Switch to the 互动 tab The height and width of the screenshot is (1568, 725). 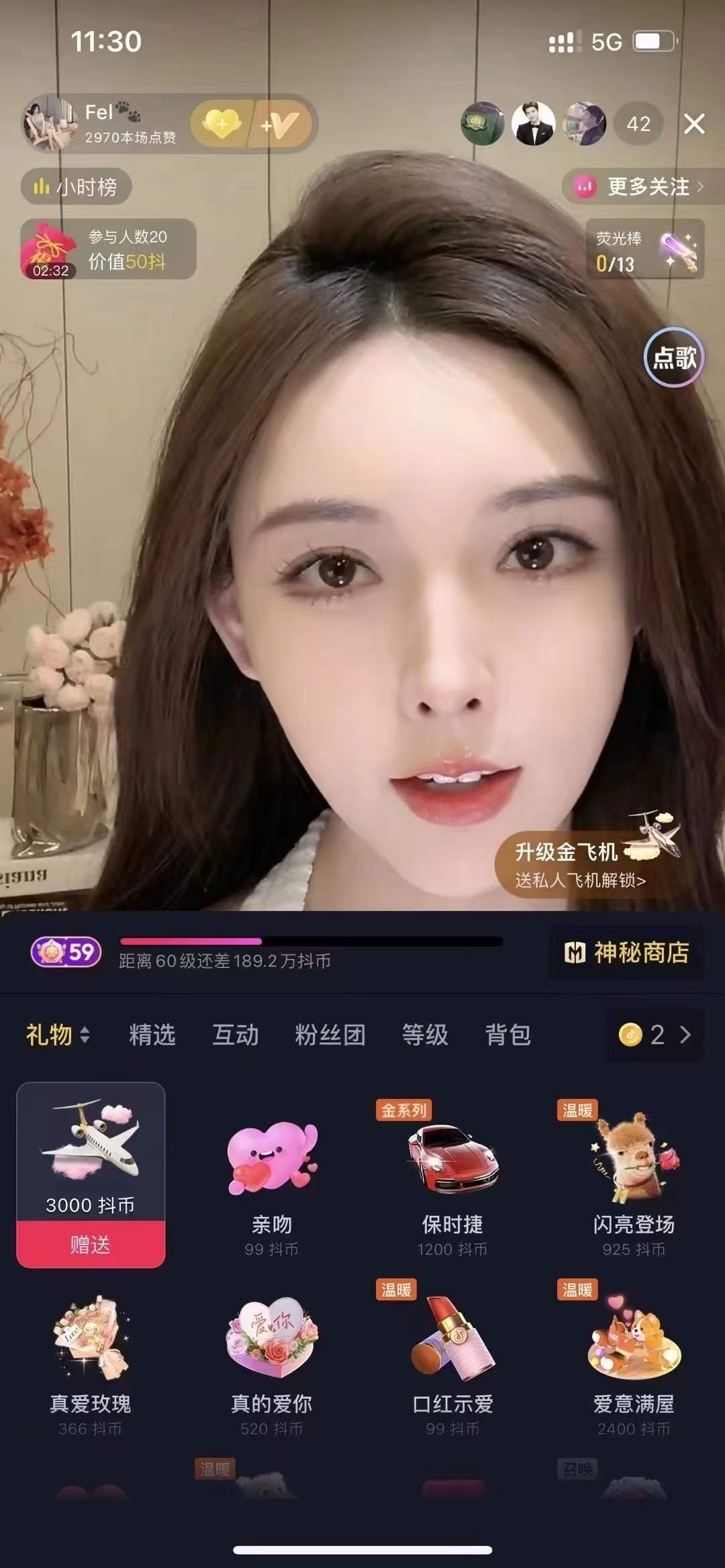[236, 1035]
